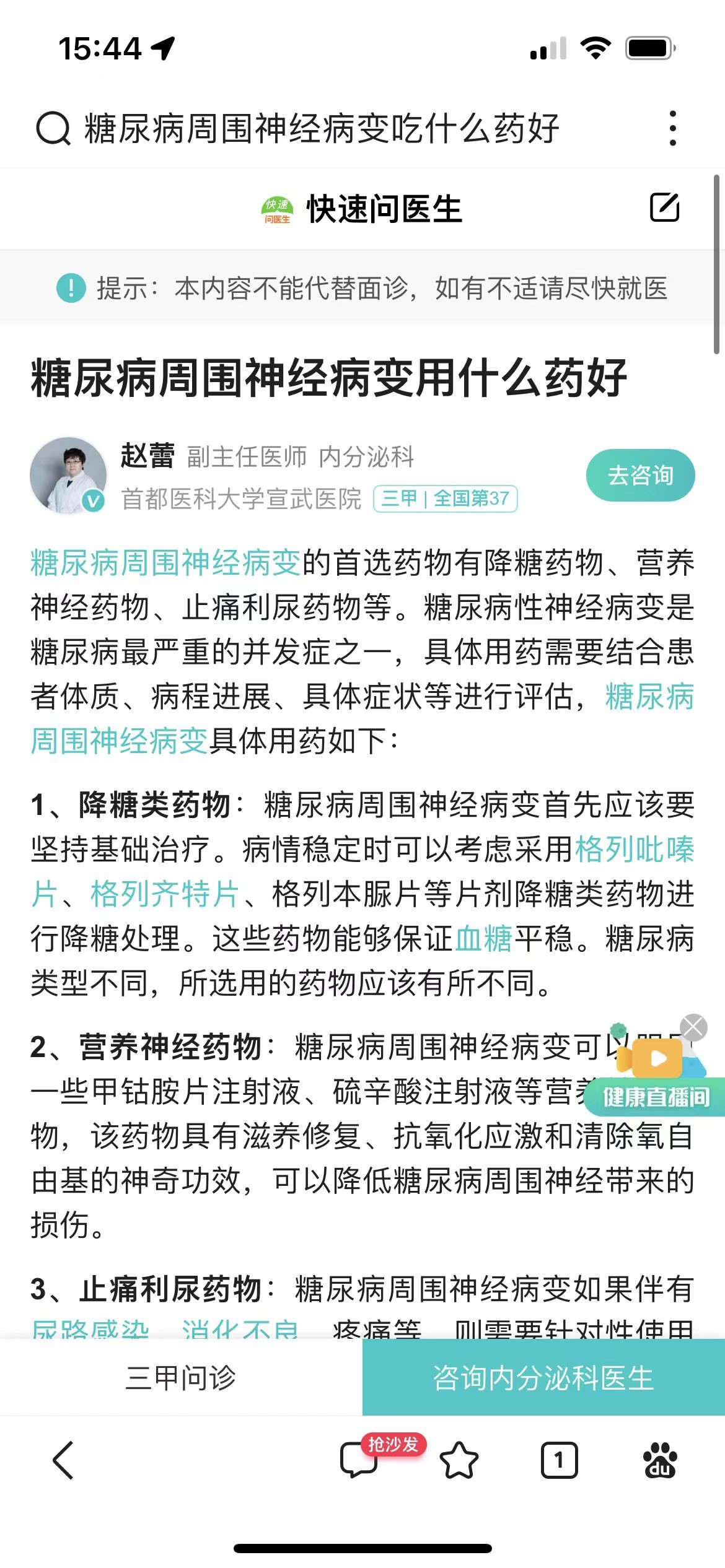Screen dimensions: 725x1568
Task: Tap 去咨询 to consult Dr. 赵蕾
Action: pos(640,475)
